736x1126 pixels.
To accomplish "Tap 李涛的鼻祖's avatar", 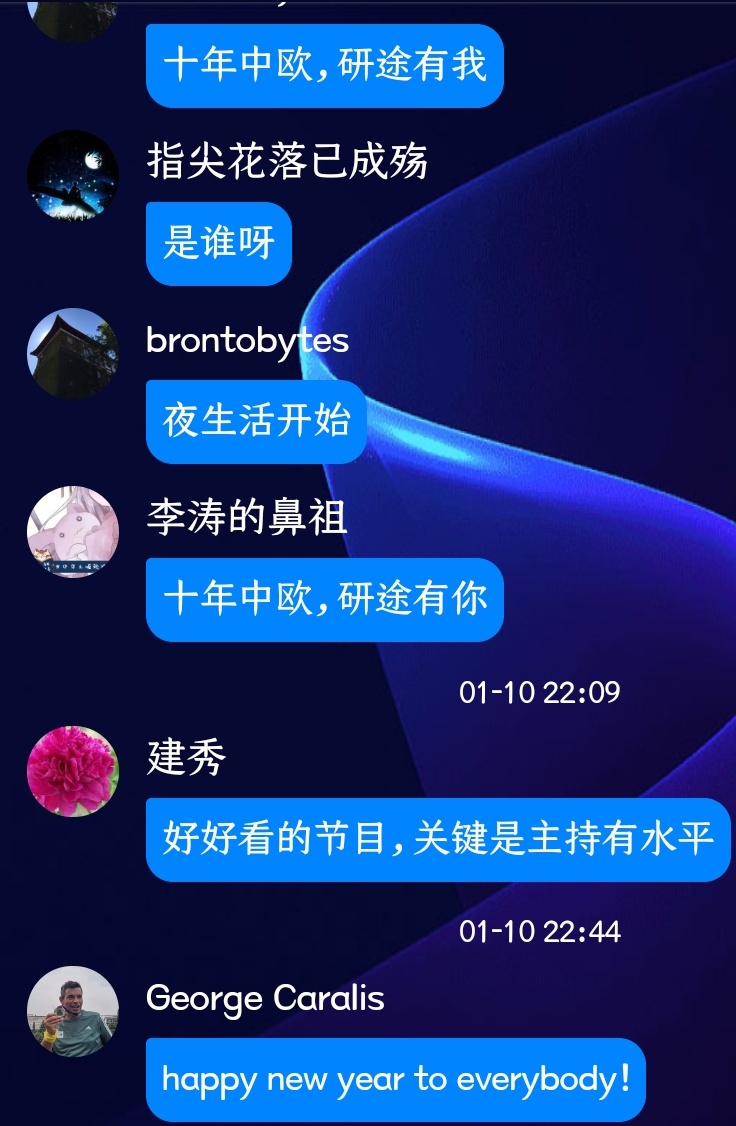I will click(x=73, y=532).
